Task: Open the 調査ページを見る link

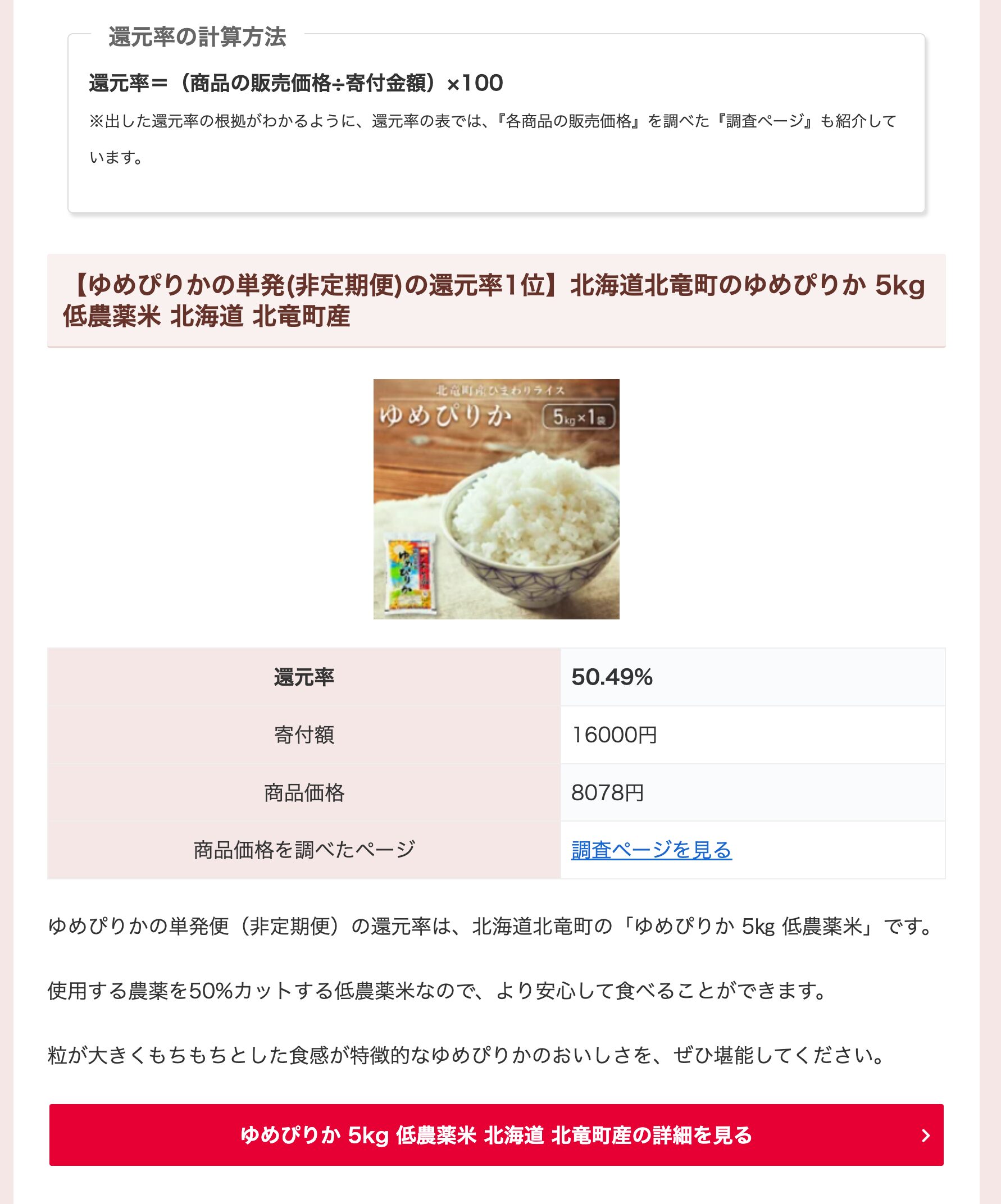Action: 651,850
